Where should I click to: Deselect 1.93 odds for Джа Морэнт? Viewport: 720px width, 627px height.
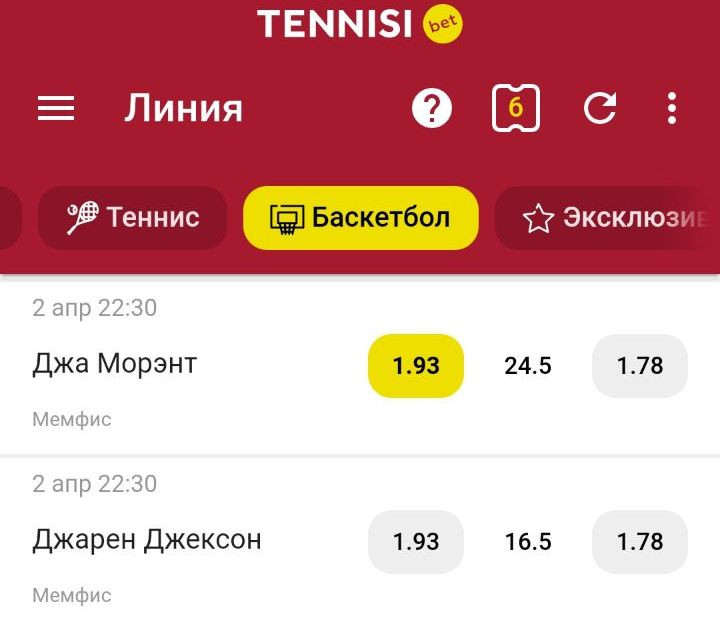(416, 365)
